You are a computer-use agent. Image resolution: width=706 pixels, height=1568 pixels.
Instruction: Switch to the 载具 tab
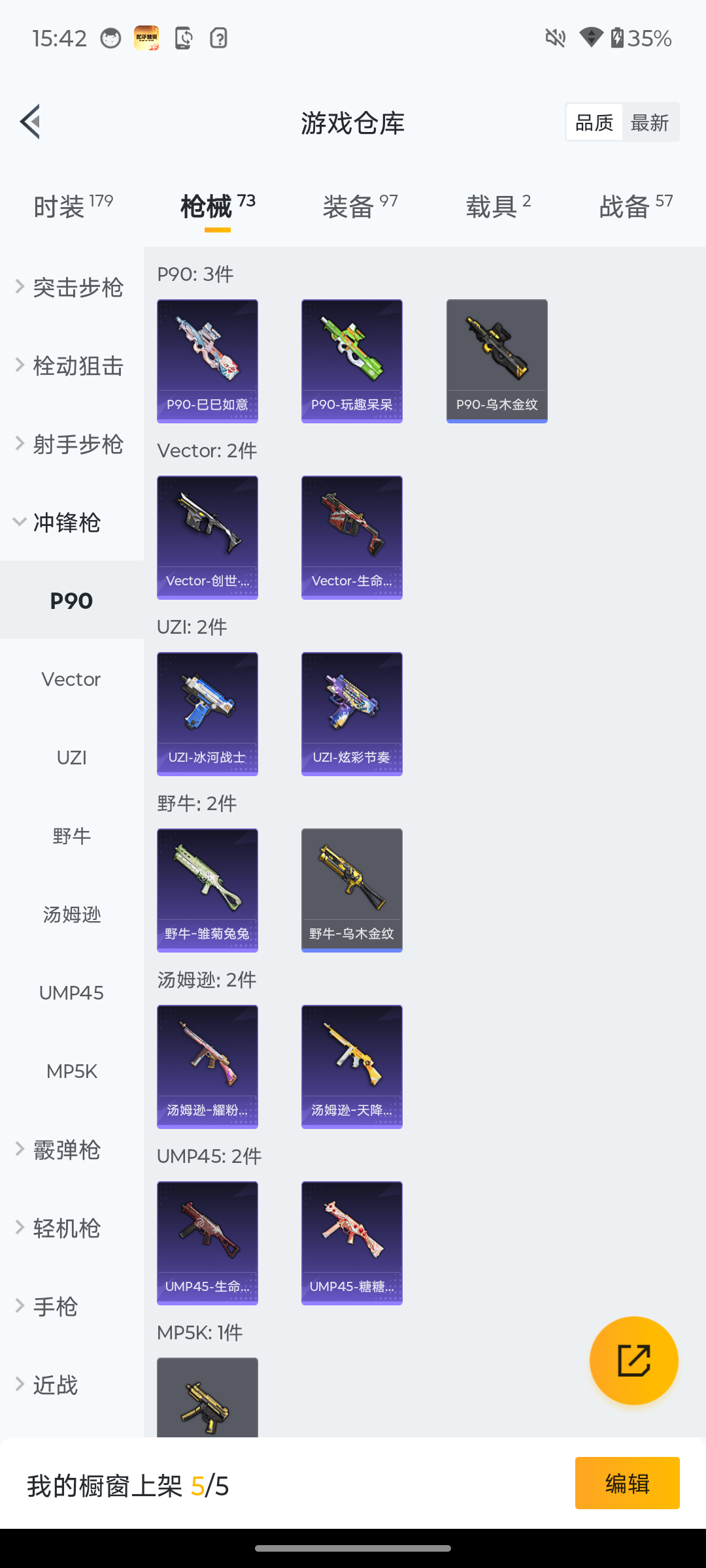pos(497,207)
